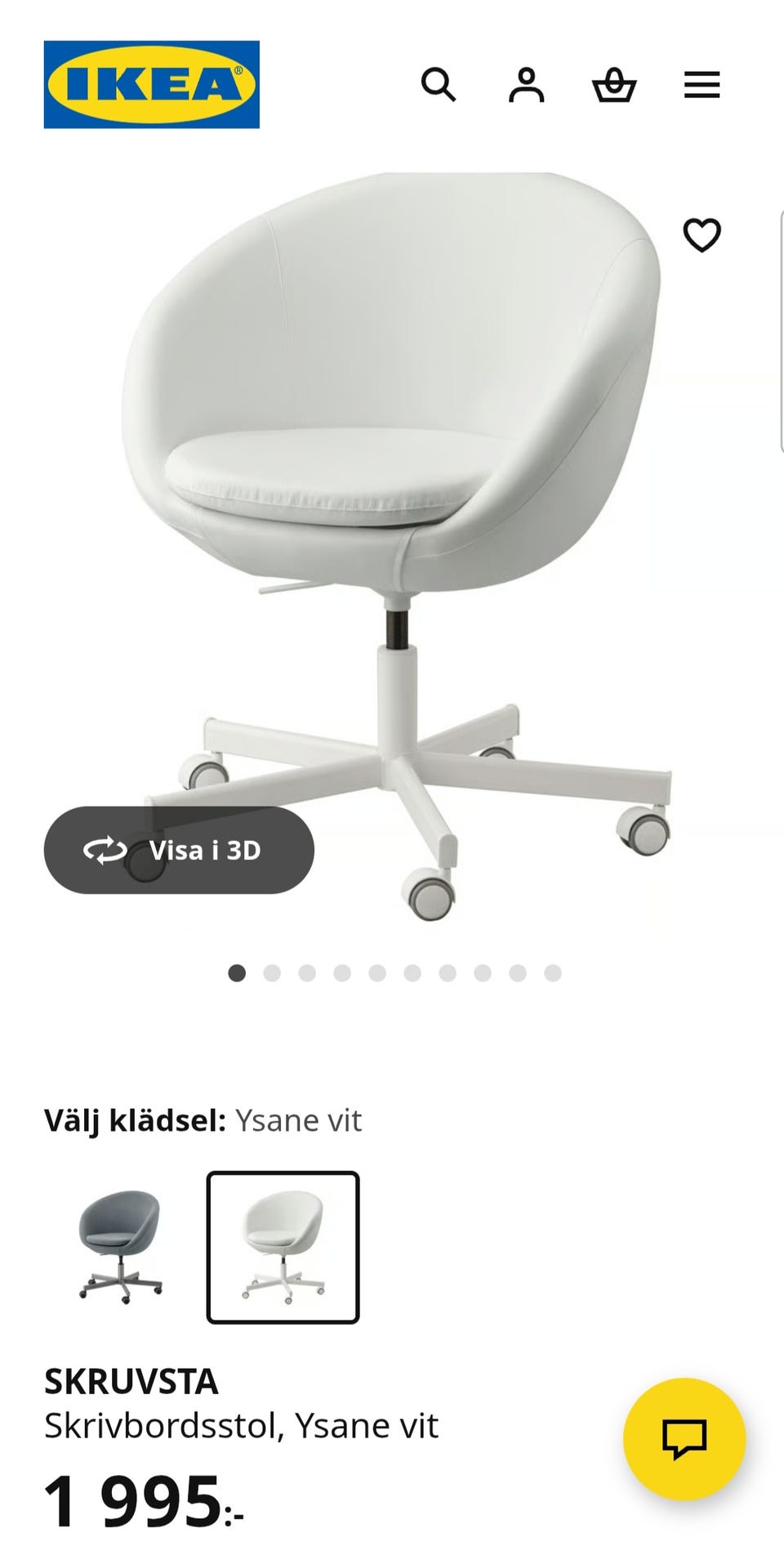
Task: Open the fifth image carousel dot
Action: pyautogui.click(x=377, y=974)
